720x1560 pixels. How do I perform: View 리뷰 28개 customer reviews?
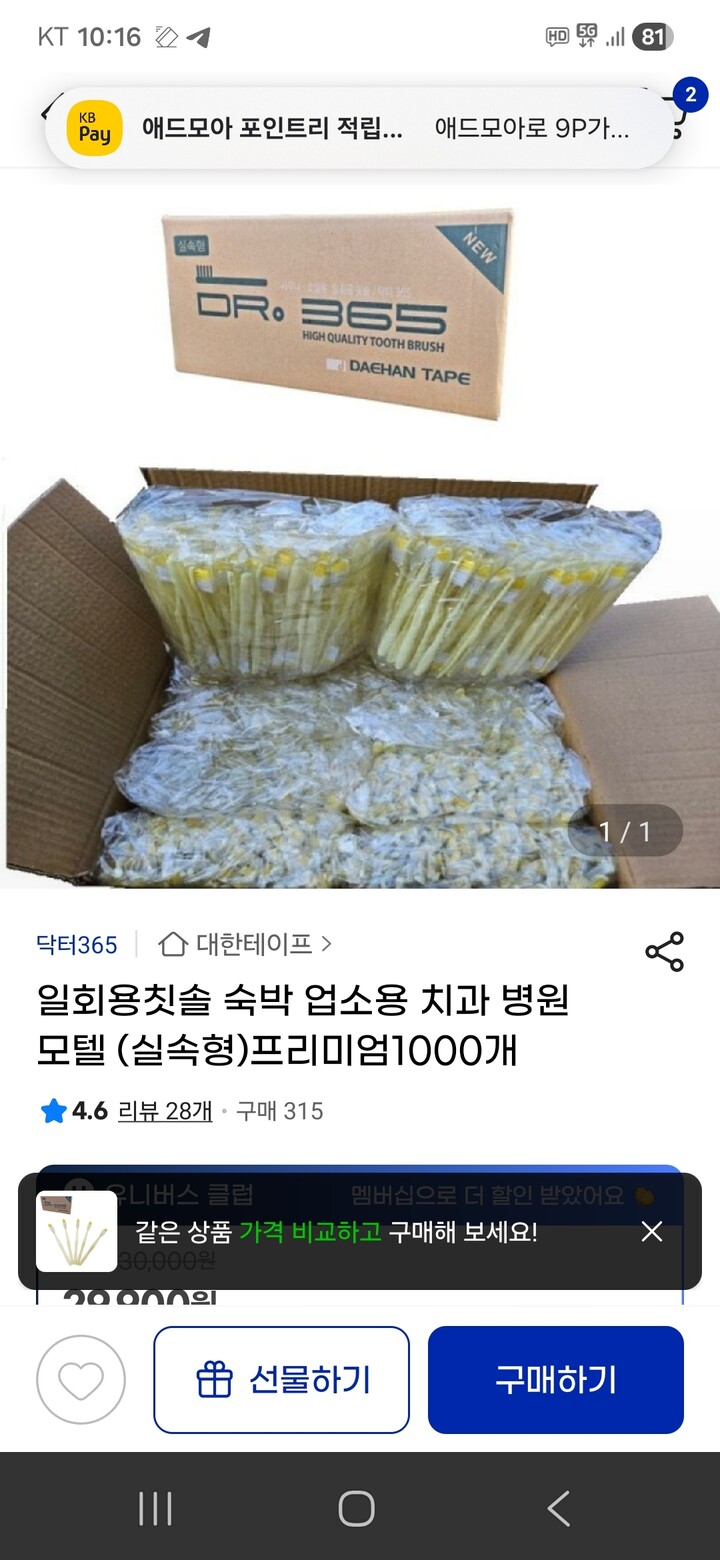[163, 1110]
